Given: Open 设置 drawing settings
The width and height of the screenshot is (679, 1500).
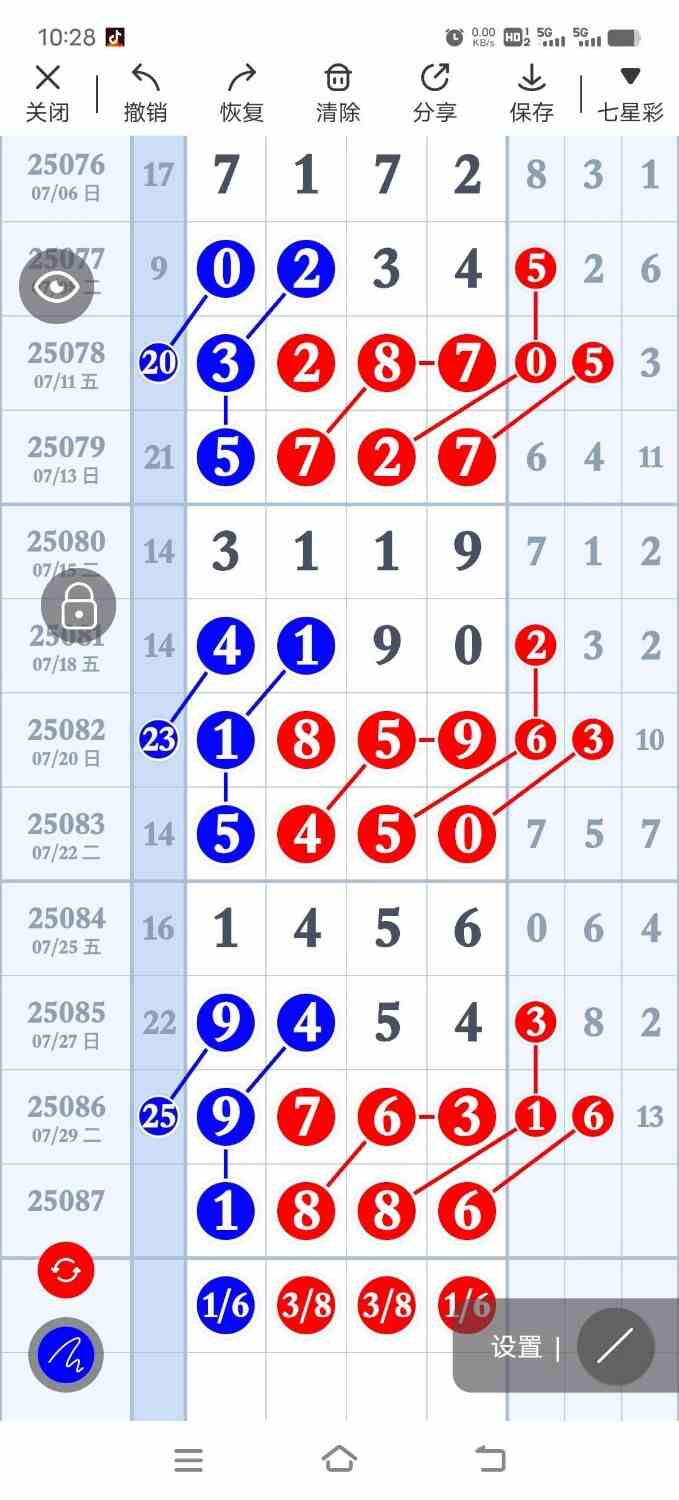Looking at the screenshot, I should pyautogui.click(x=516, y=1347).
